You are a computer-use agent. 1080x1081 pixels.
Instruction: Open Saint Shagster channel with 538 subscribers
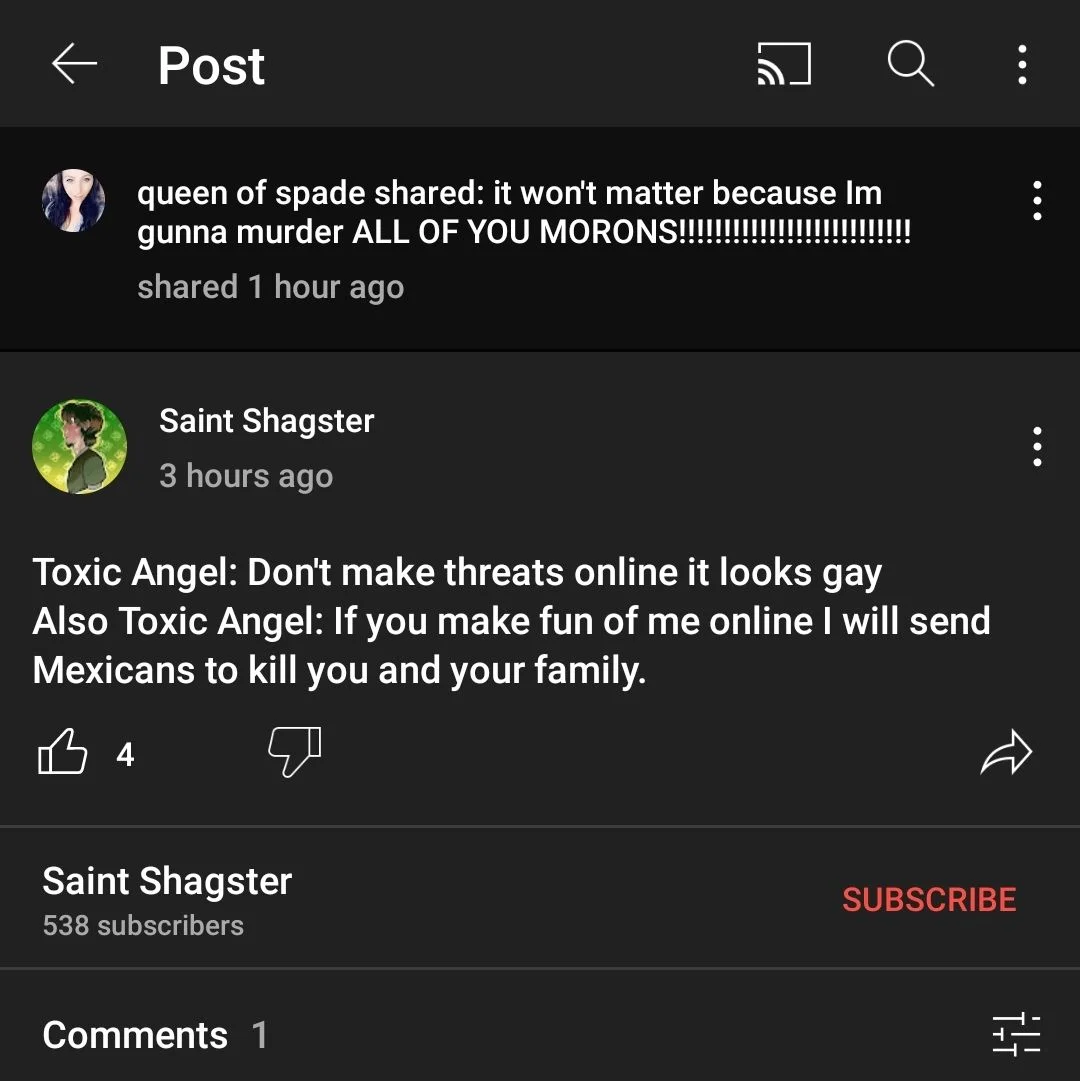(x=167, y=899)
